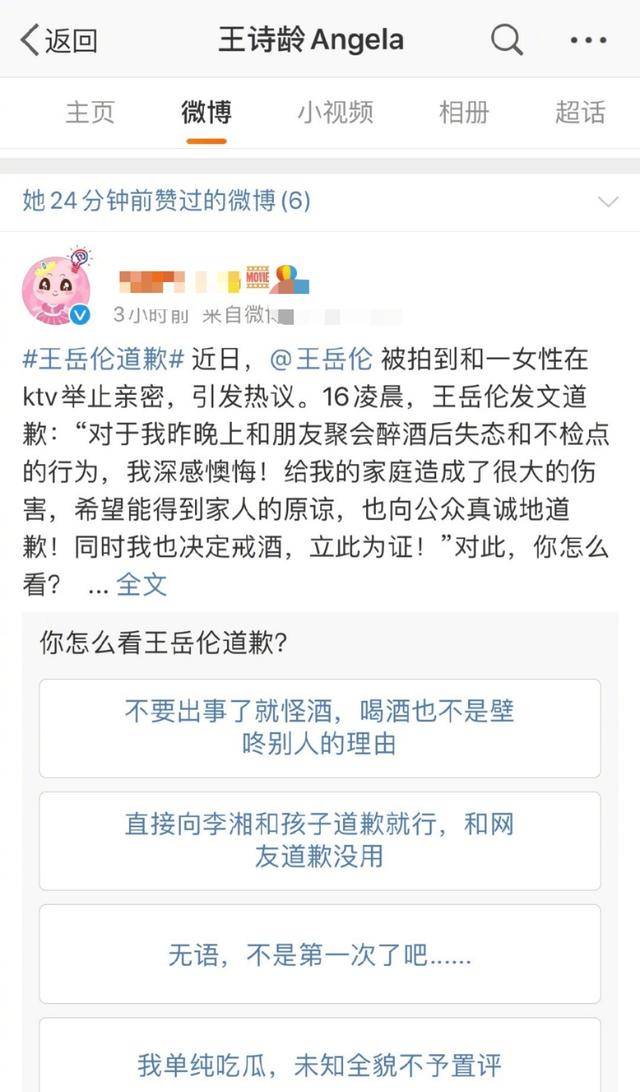The height and width of the screenshot is (1092, 640).
Task: Open the search magnifier icon
Action: click(x=507, y=40)
